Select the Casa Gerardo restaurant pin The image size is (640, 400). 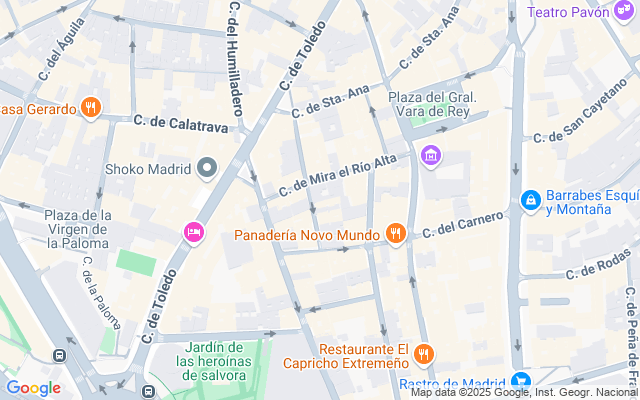91,108
